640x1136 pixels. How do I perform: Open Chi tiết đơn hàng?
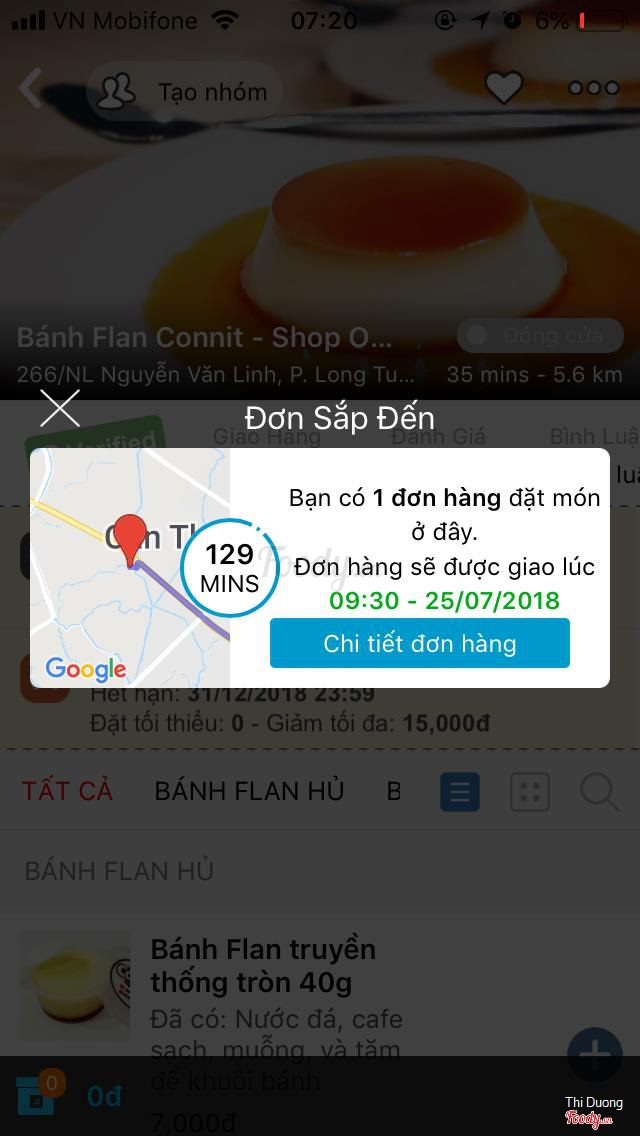tap(419, 643)
